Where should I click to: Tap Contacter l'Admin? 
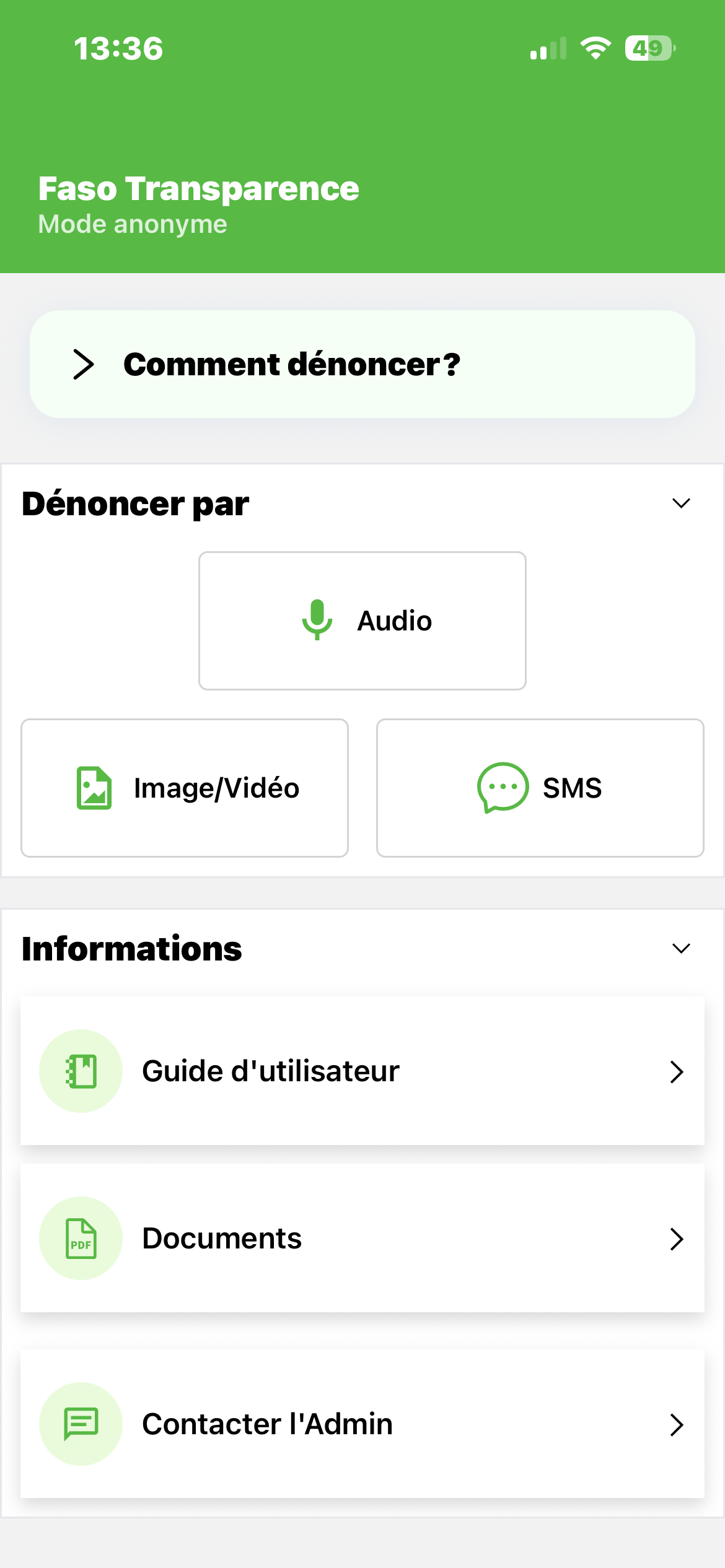(x=362, y=1424)
